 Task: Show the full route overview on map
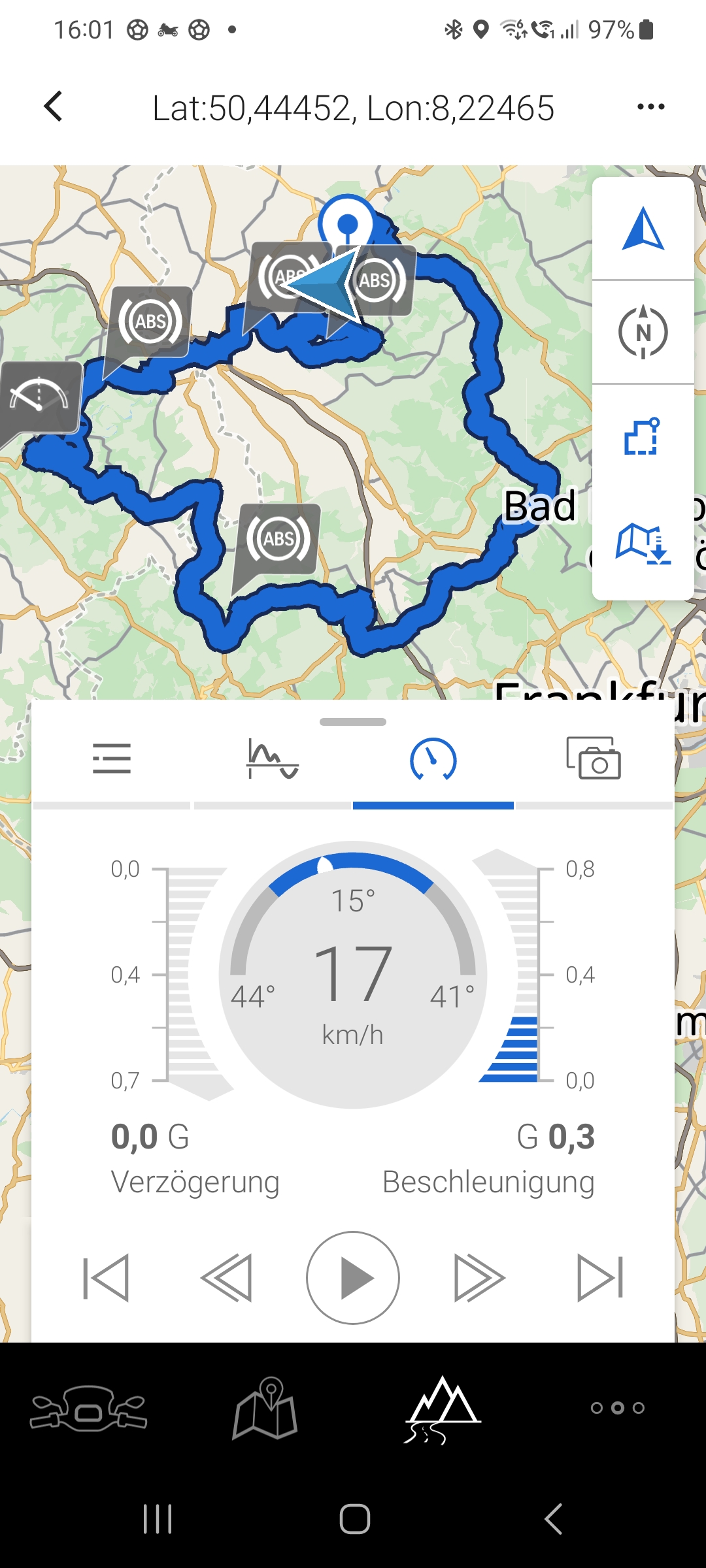coord(643,436)
